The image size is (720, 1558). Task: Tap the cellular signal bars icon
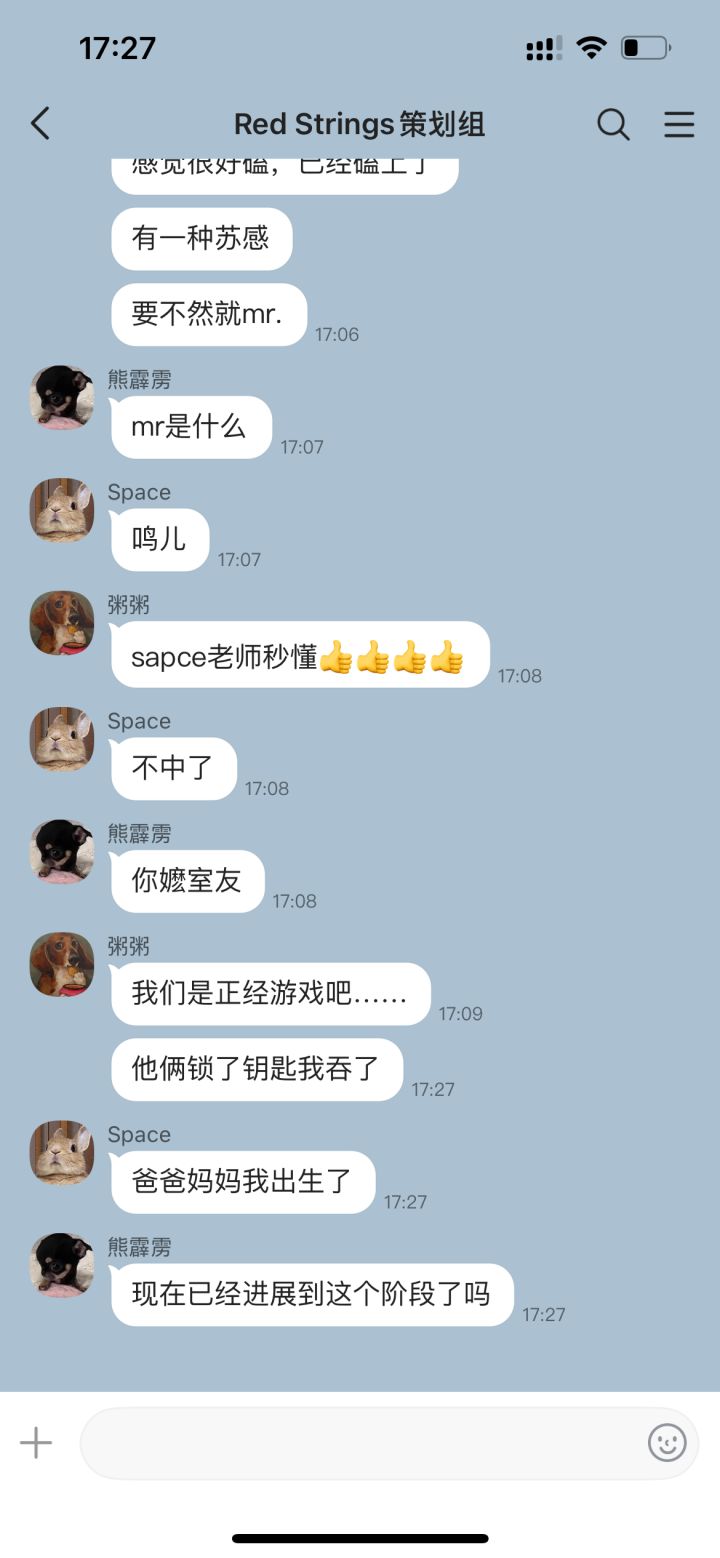pyautogui.click(x=541, y=46)
